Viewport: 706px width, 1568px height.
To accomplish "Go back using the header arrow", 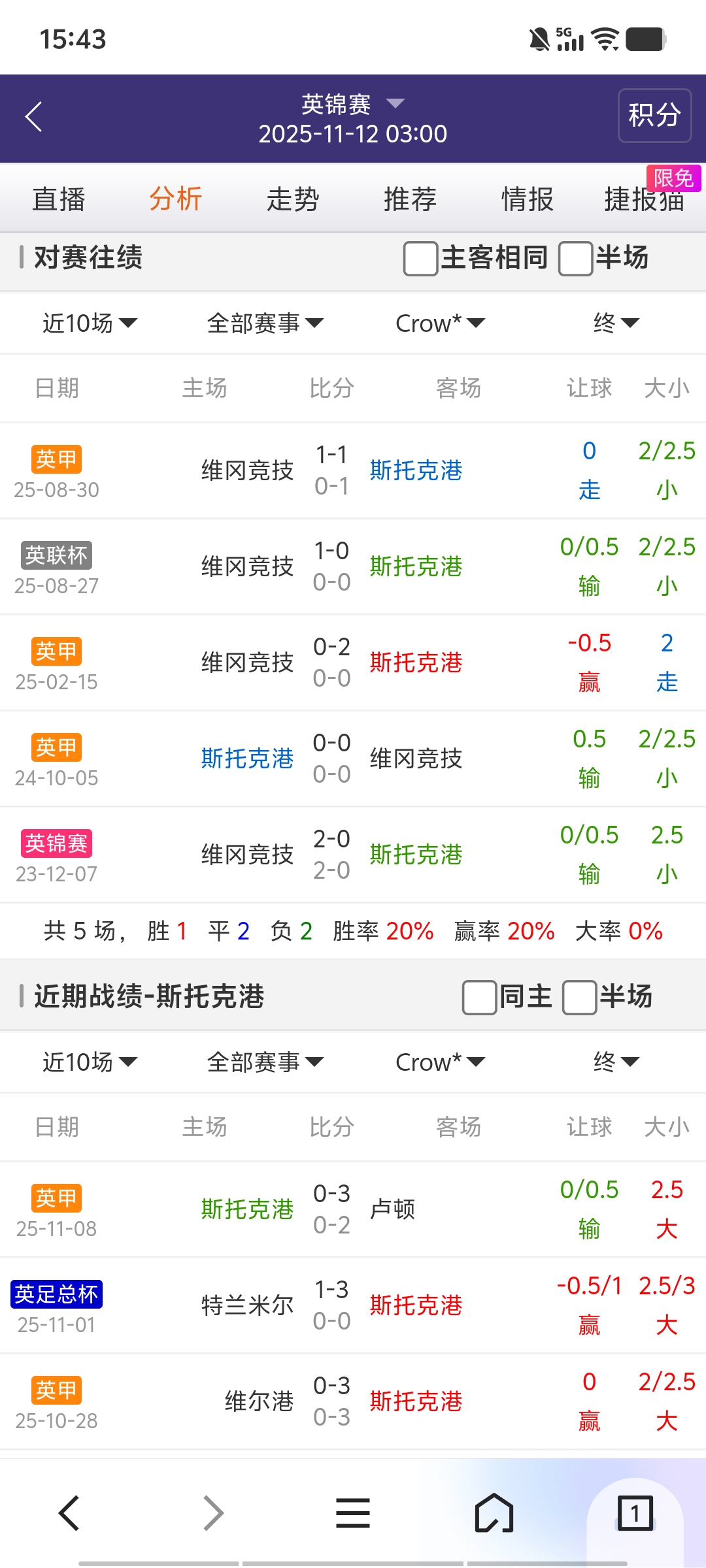I will [34, 118].
